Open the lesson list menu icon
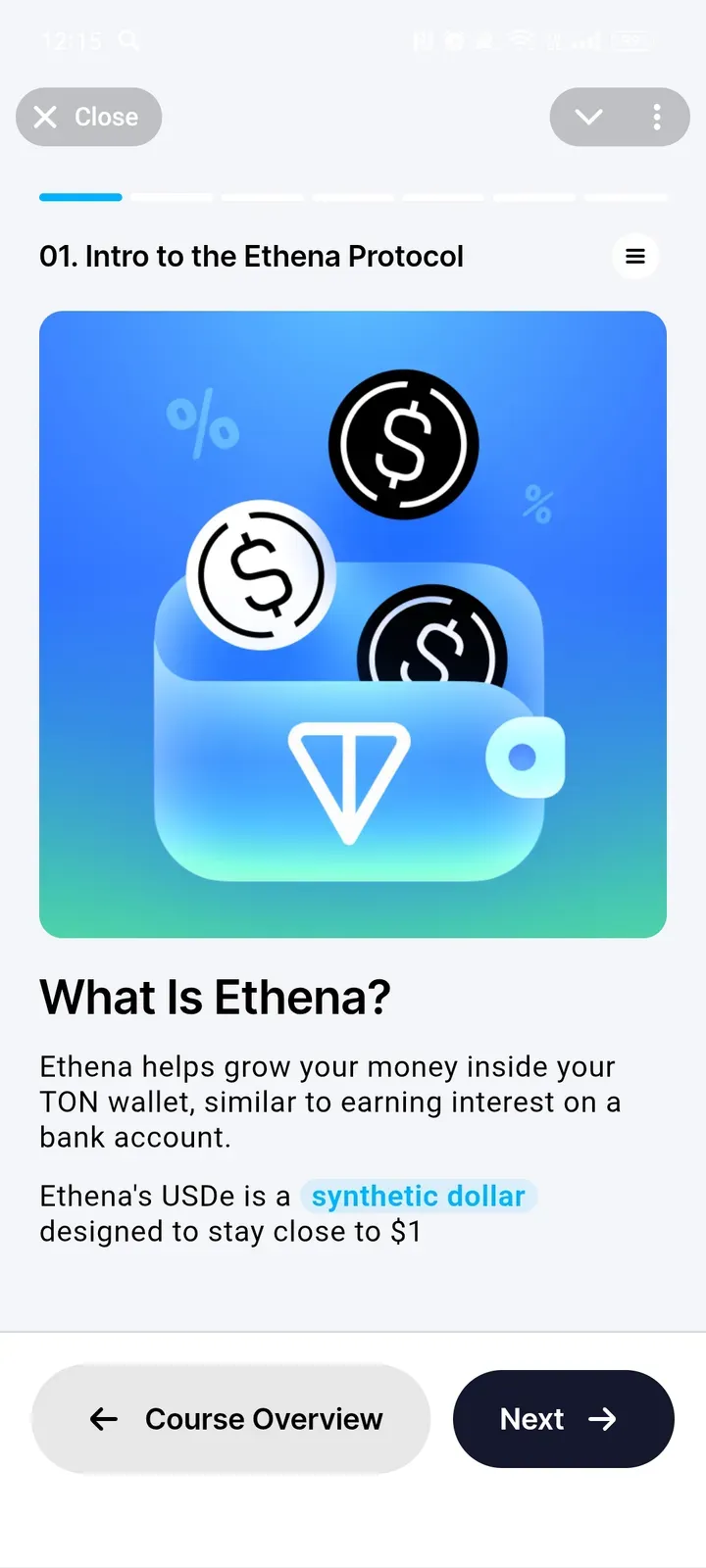 tap(635, 257)
